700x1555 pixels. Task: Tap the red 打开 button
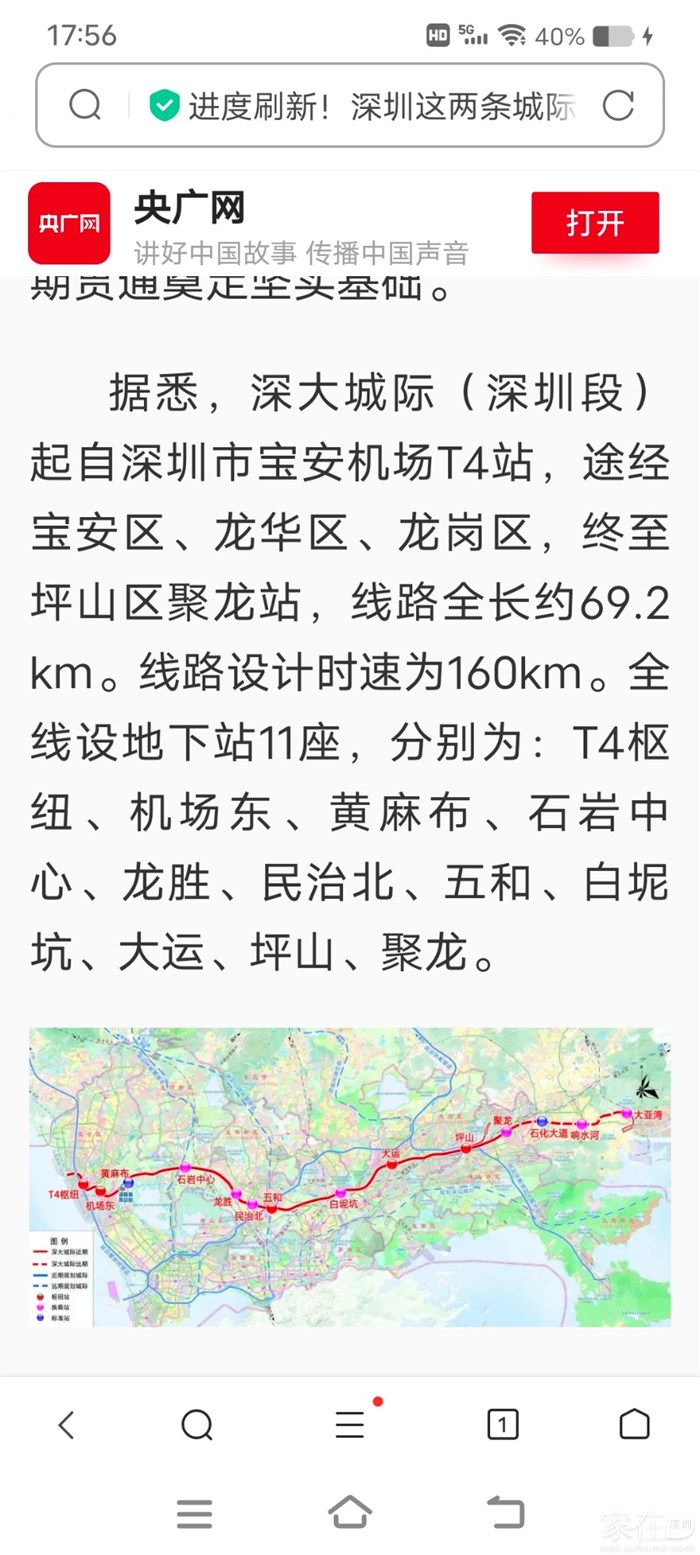595,222
